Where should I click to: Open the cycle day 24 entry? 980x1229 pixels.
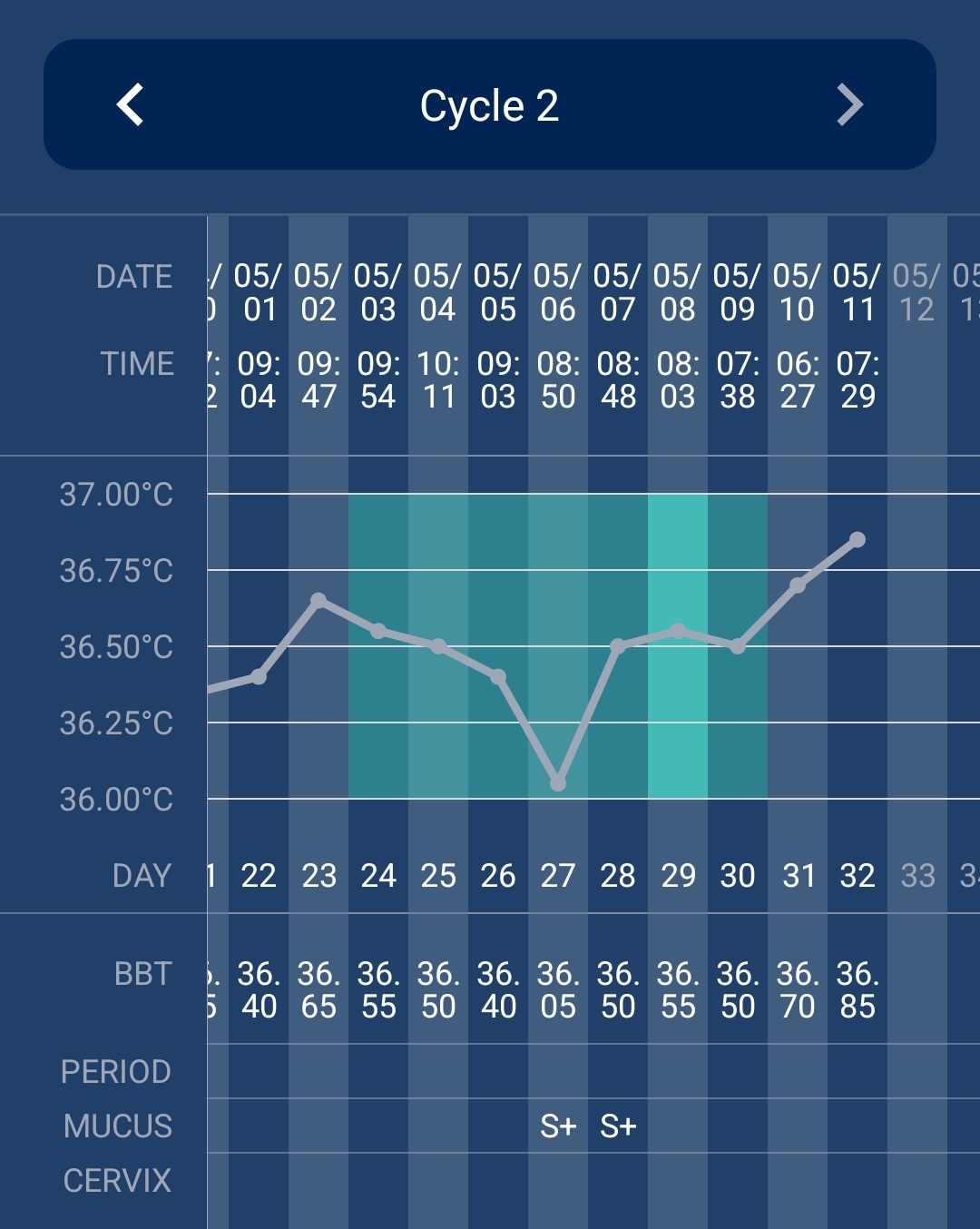(378, 875)
